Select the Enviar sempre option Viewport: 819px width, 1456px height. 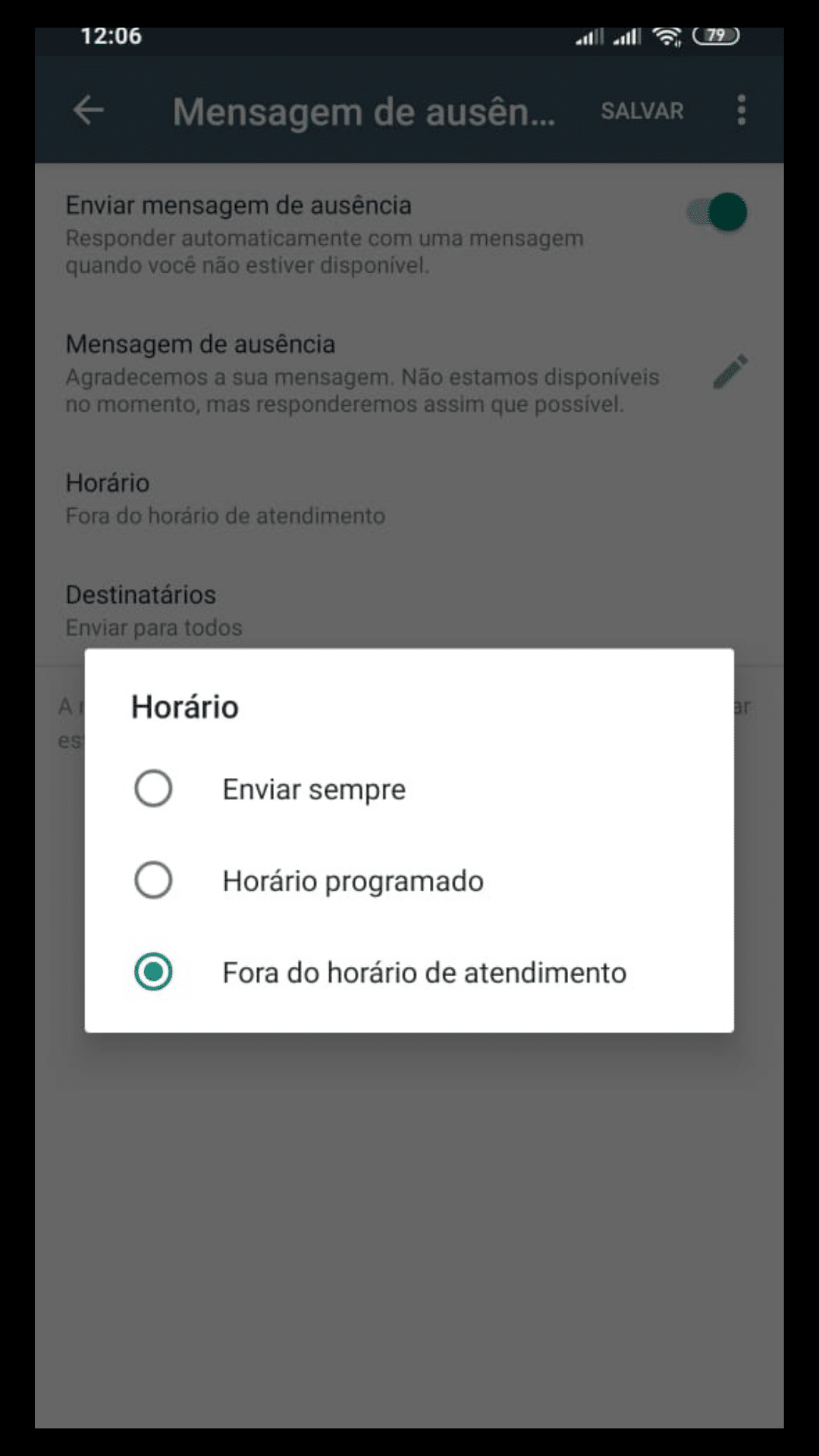click(409, 789)
